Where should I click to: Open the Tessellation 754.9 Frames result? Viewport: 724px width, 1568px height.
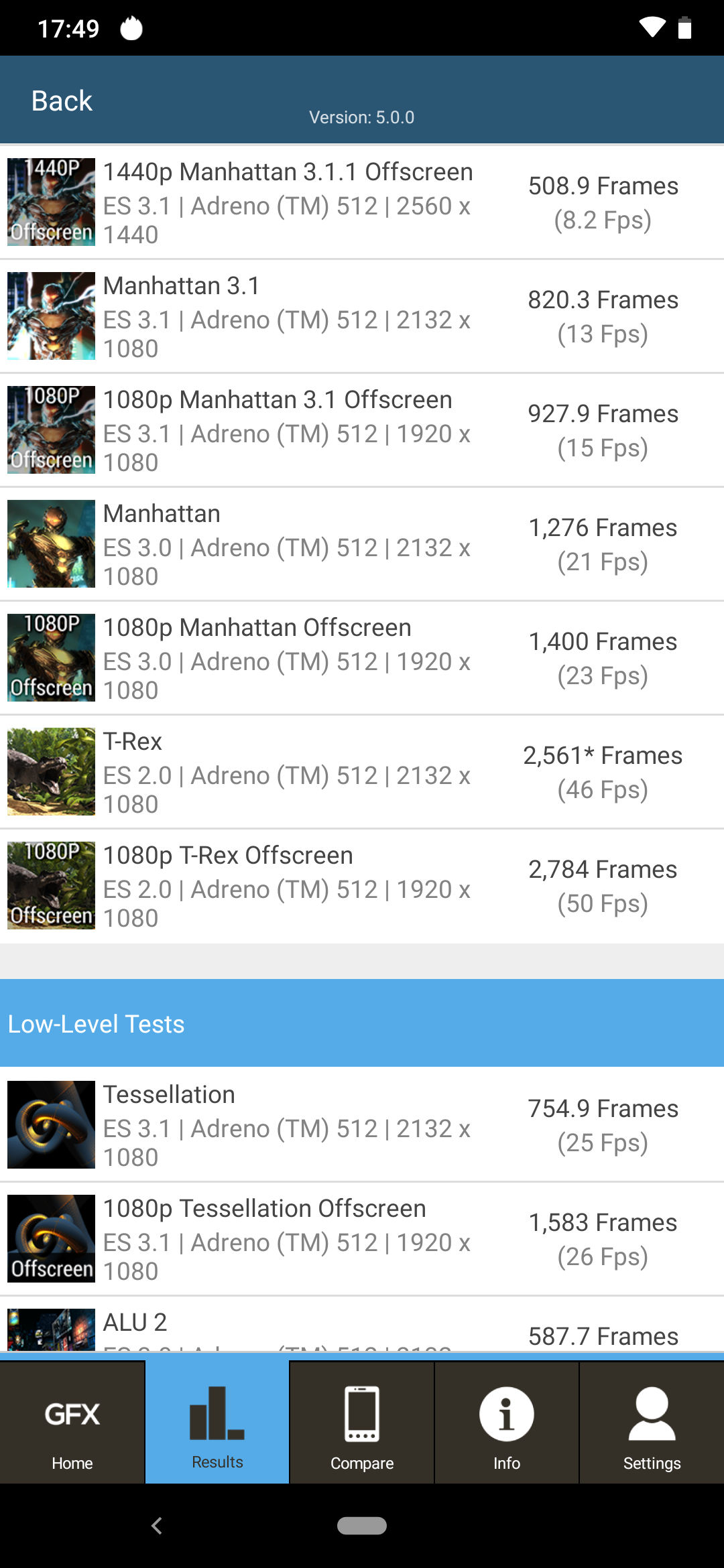click(x=362, y=1124)
